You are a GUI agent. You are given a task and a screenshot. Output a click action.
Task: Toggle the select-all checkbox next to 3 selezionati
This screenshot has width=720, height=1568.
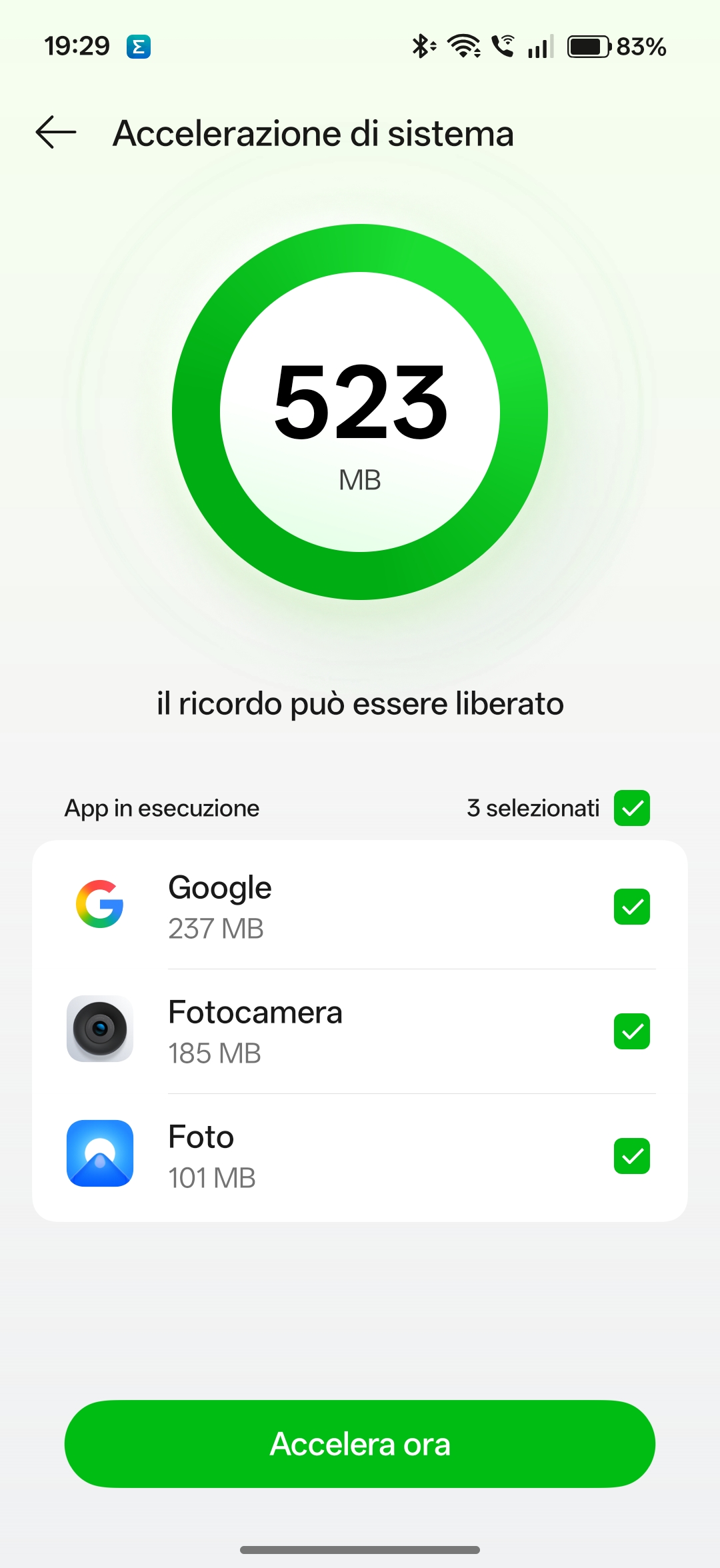tap(631, 807)
